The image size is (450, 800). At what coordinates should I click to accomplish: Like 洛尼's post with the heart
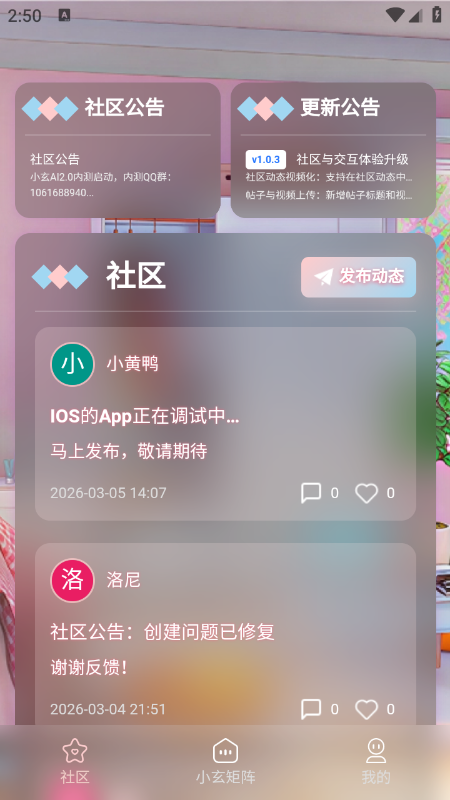point(366,709)
